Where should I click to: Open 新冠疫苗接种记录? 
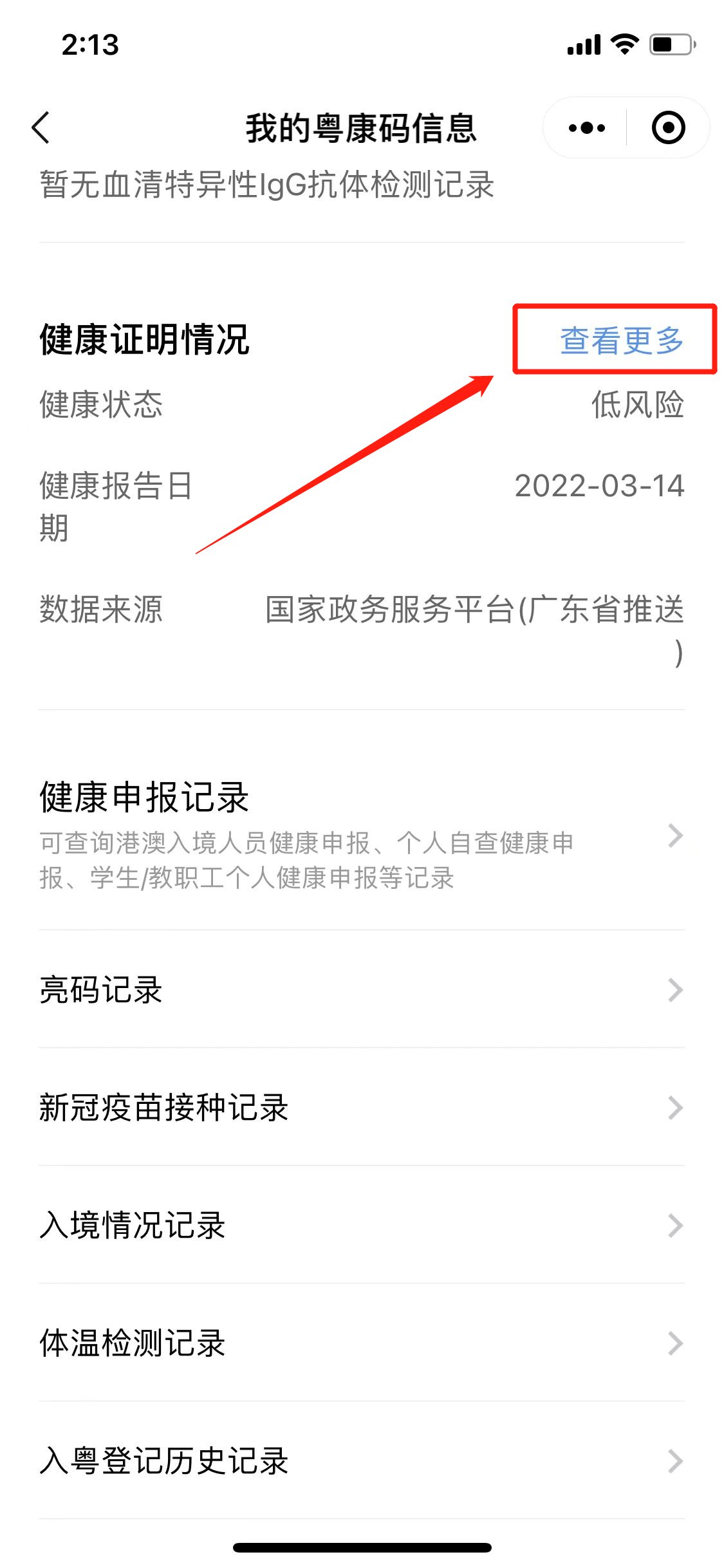pos(360,1108)
